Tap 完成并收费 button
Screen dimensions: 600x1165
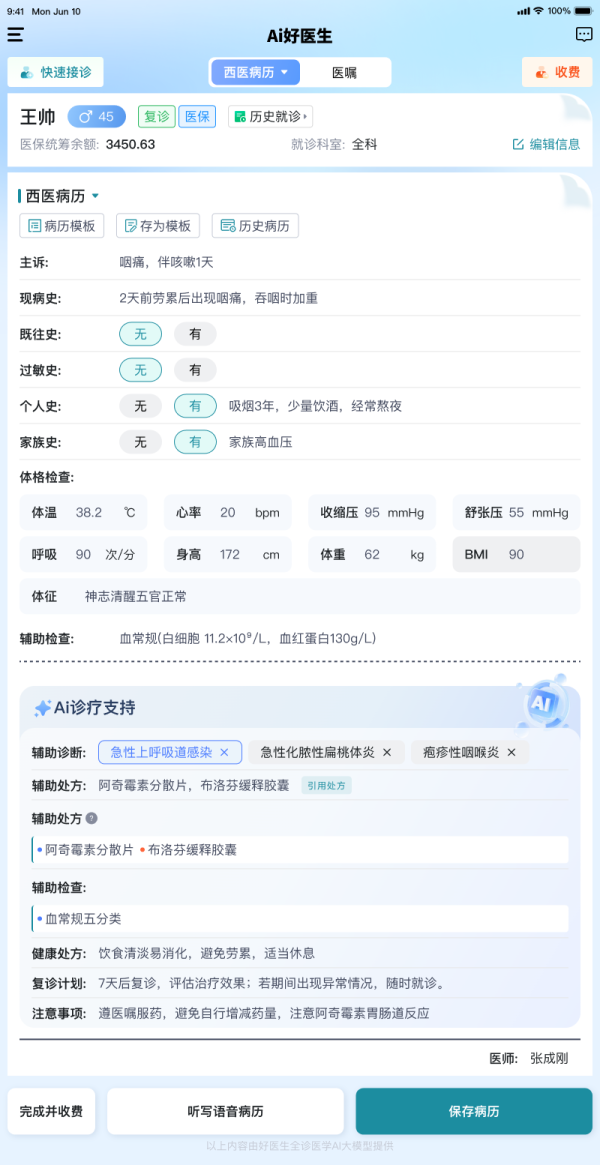[x=51, y=1111]
